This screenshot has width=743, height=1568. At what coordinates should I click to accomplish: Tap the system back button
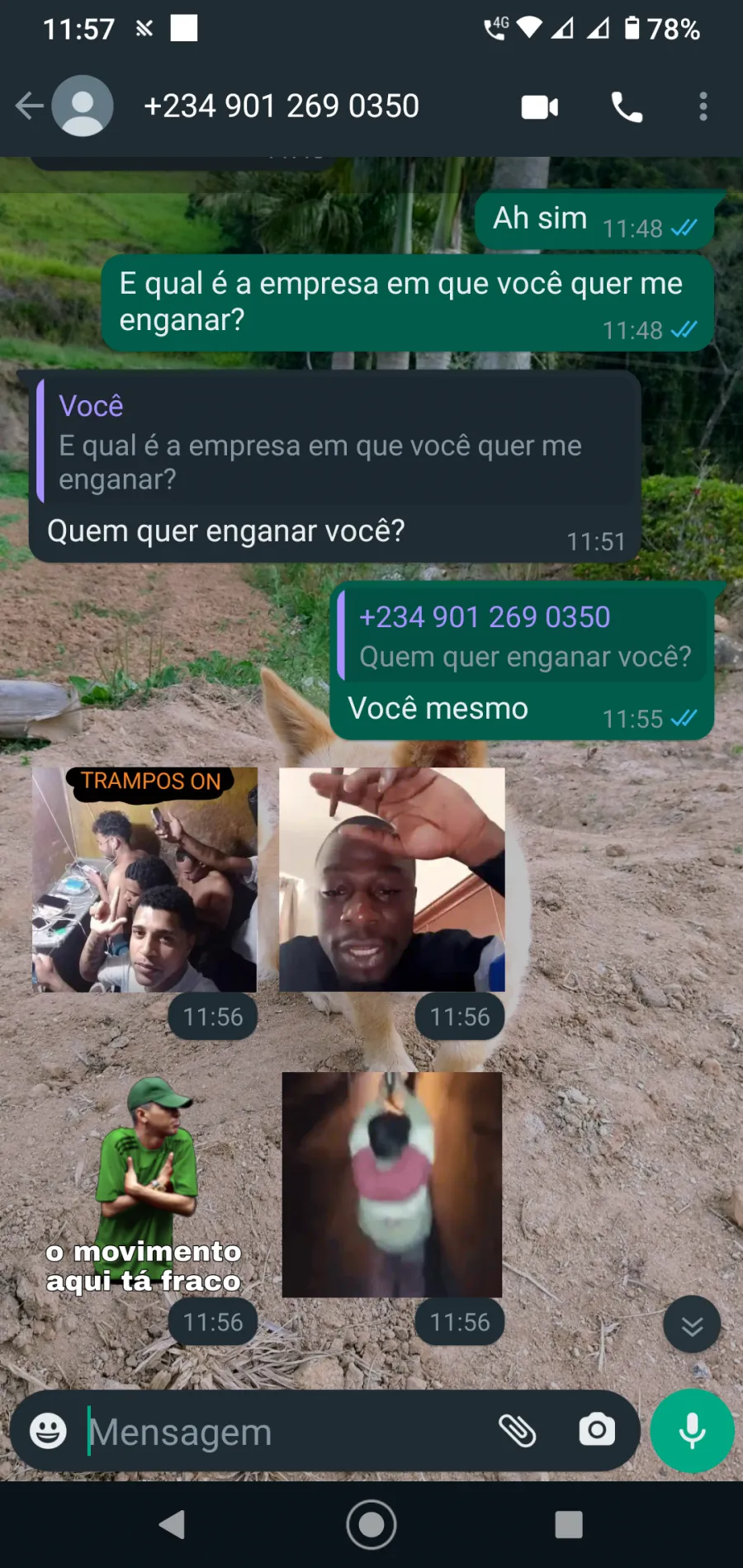coord(173,1524)
